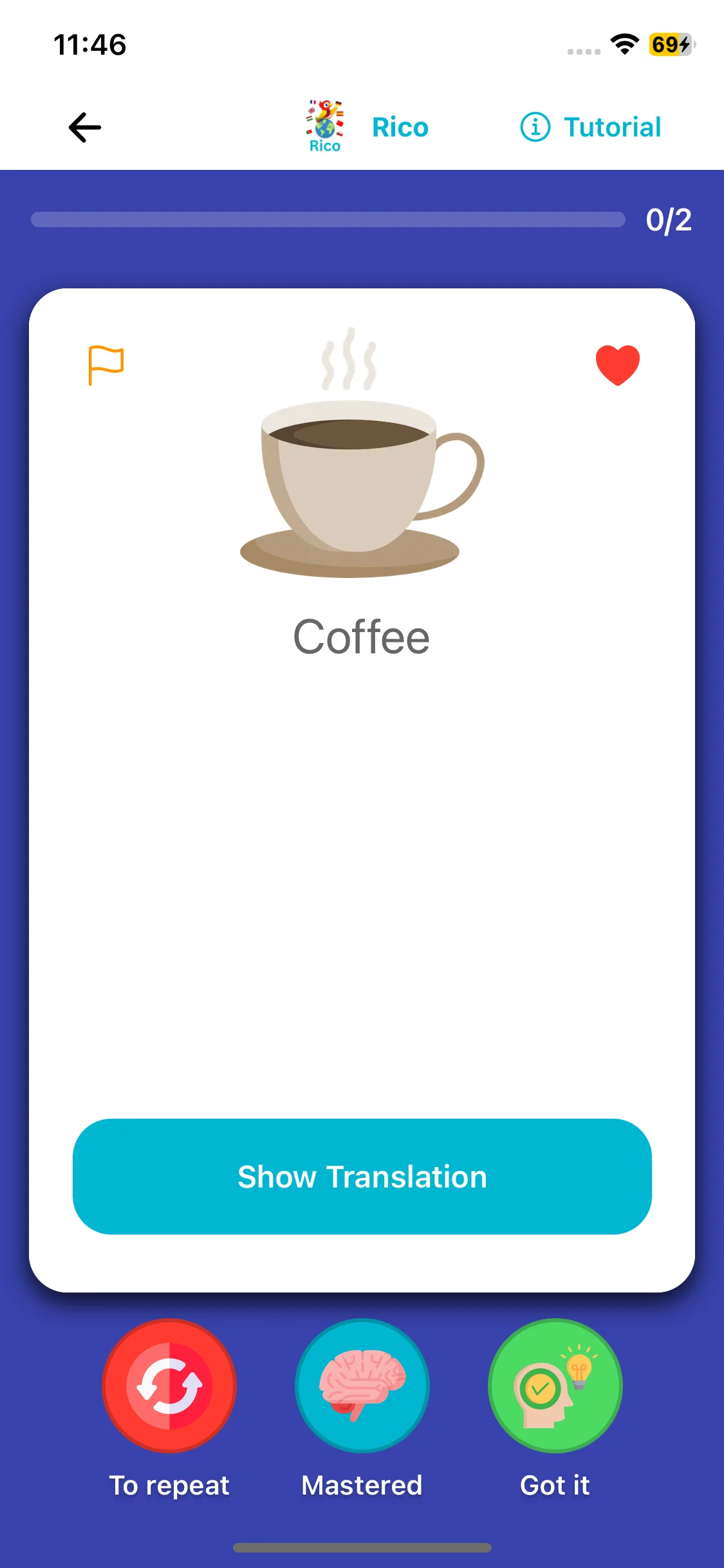
Task: Open the Tutorial info
Action: coord(591,127)
